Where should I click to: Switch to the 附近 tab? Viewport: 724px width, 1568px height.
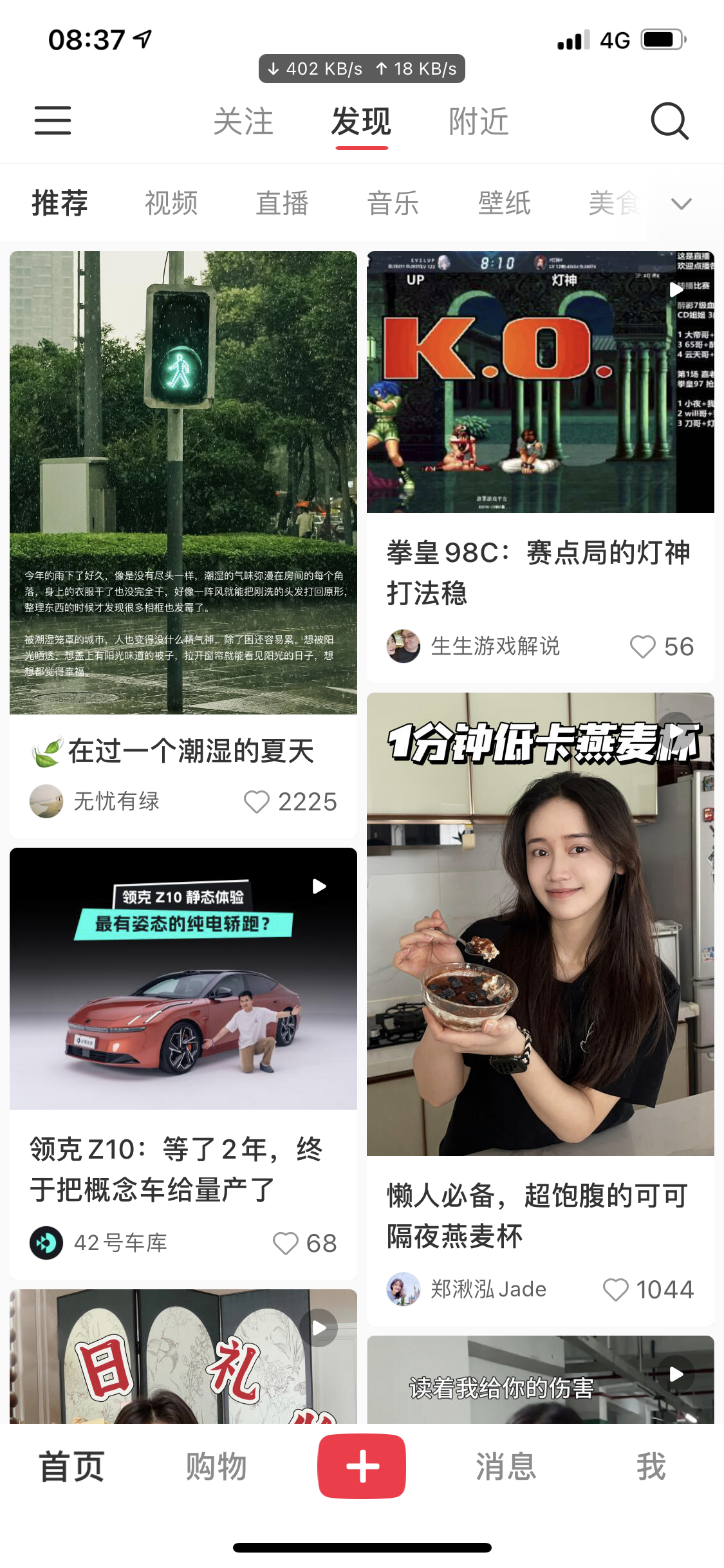pos(477,120)
